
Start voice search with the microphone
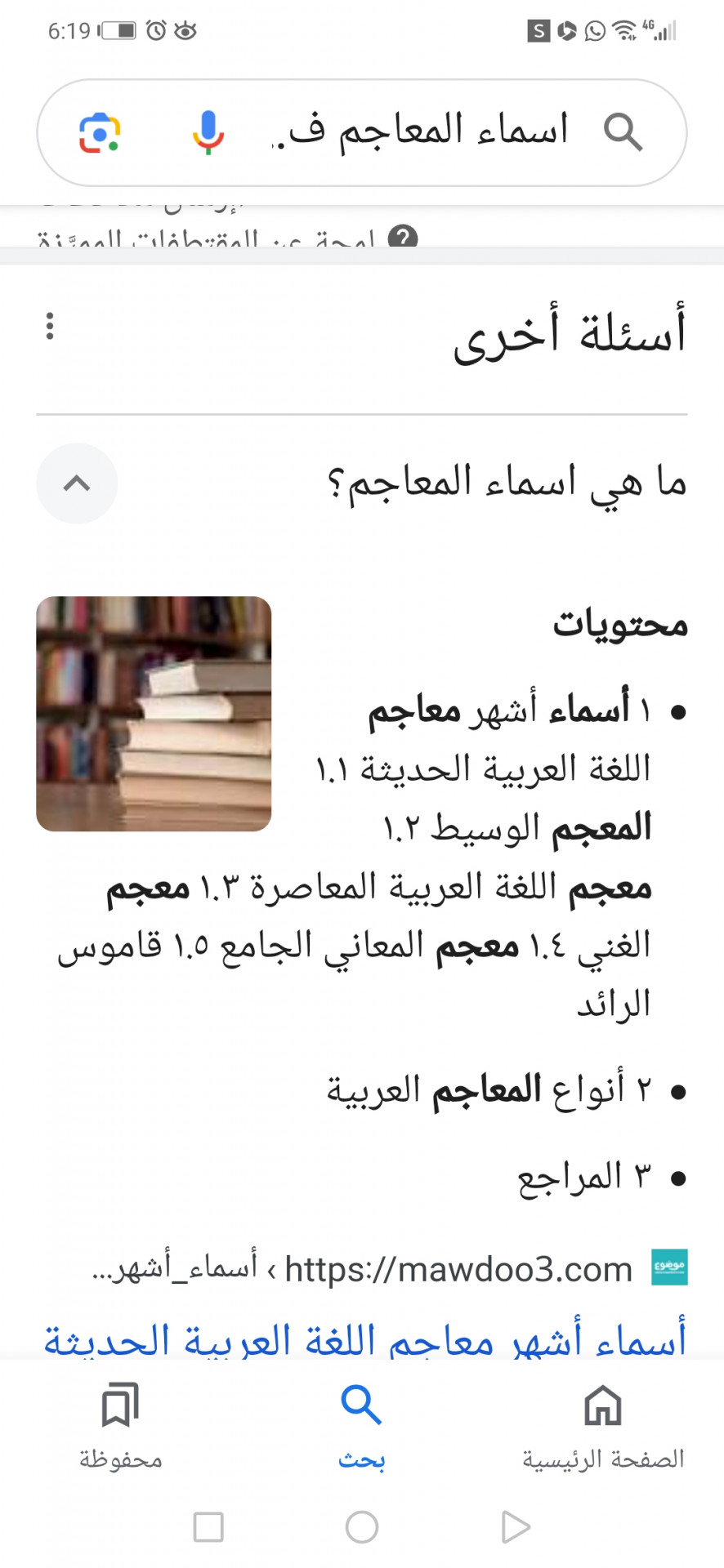point(208,132)
